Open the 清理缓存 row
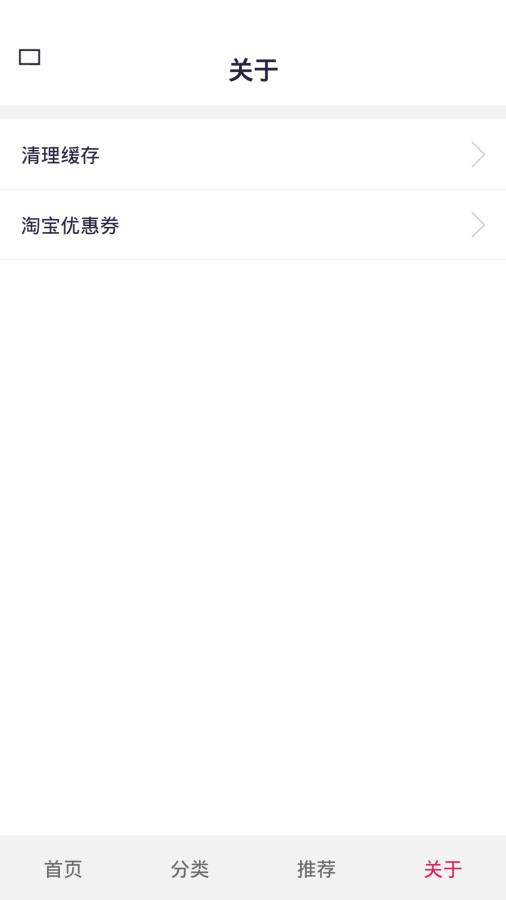506x900 pixels. (253, 155)
